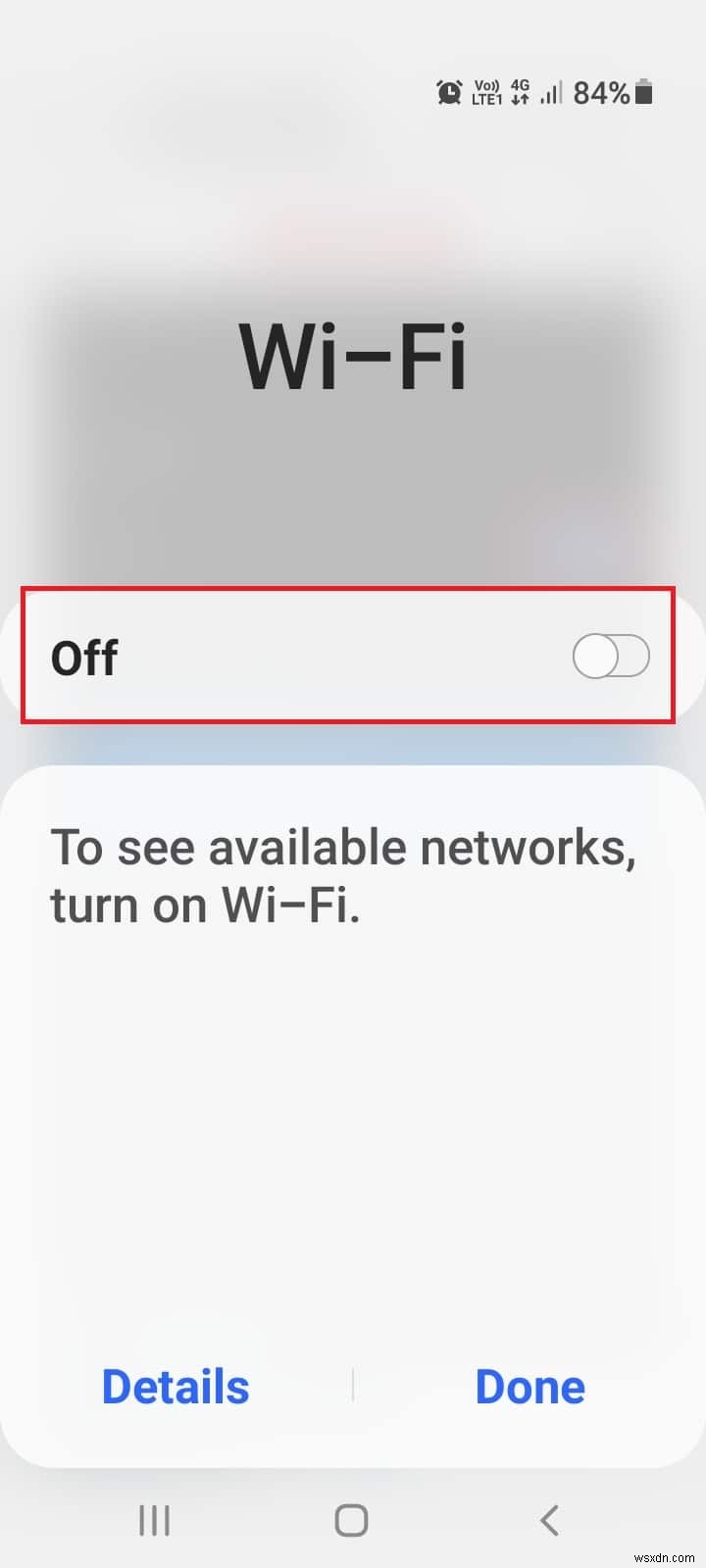Go back using navigation bar arrow
The width and height of the screenshot is (706, 1568).
[x=550, y=1520]
